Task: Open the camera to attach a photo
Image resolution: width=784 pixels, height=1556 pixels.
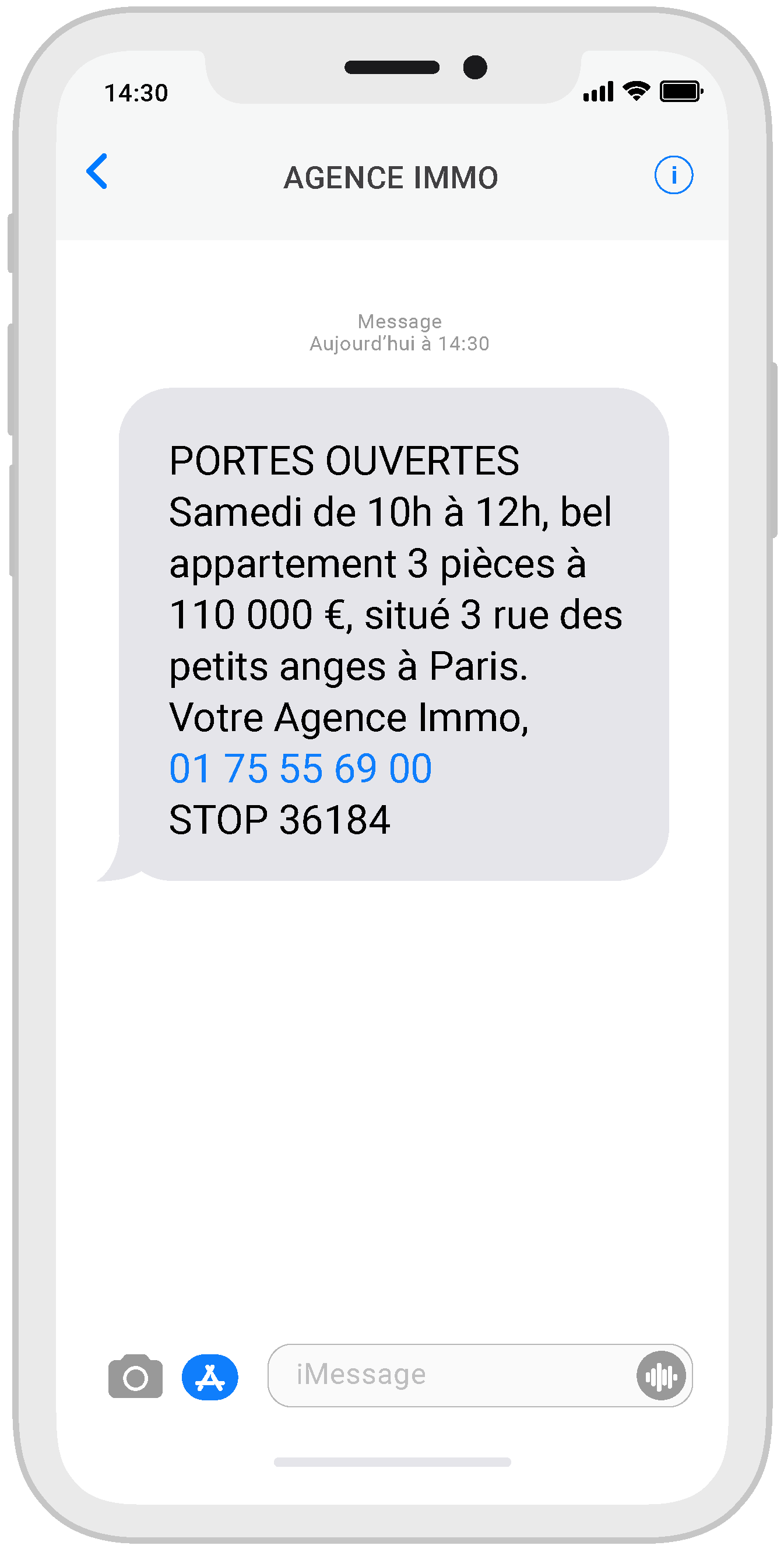Action: point(135,1376)
